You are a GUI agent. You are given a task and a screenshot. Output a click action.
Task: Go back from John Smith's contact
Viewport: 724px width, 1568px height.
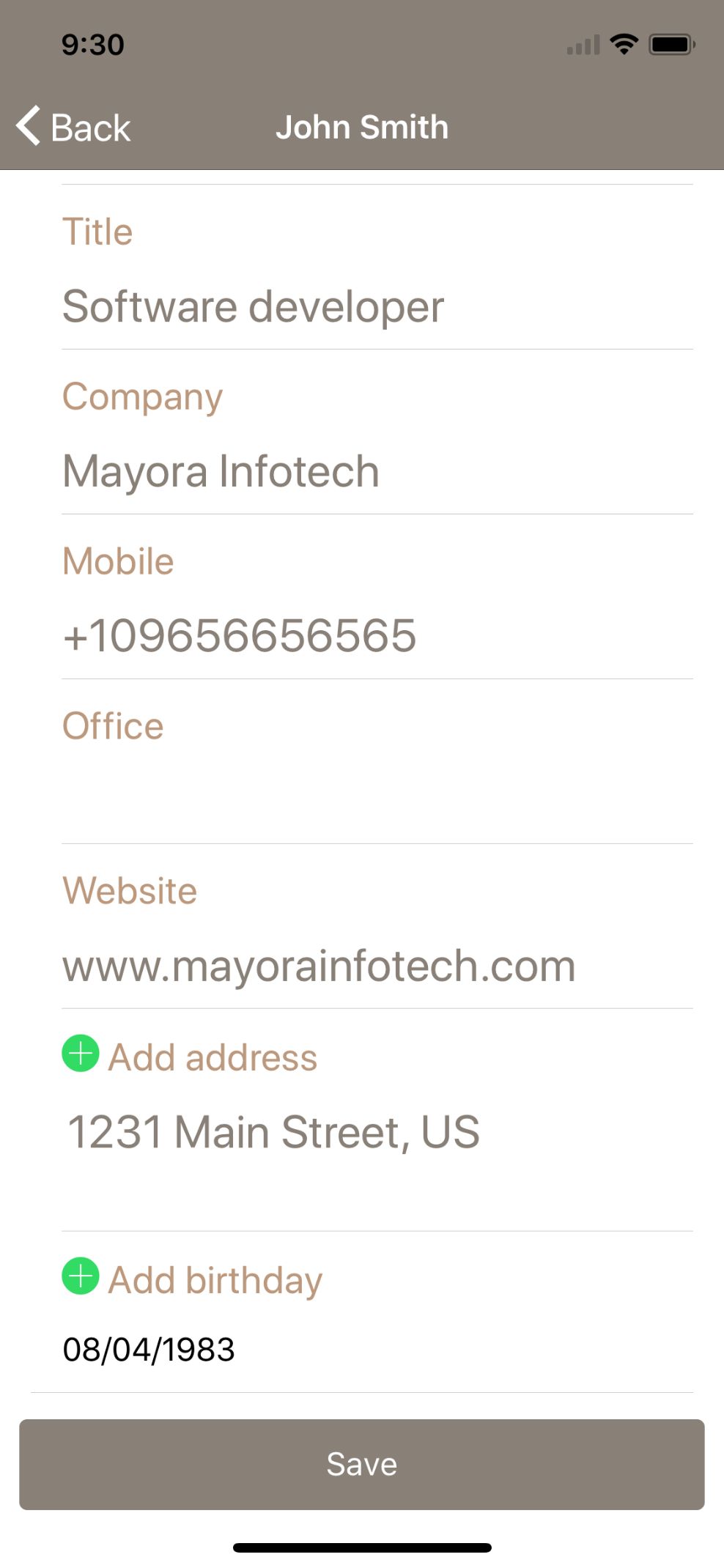73,127
